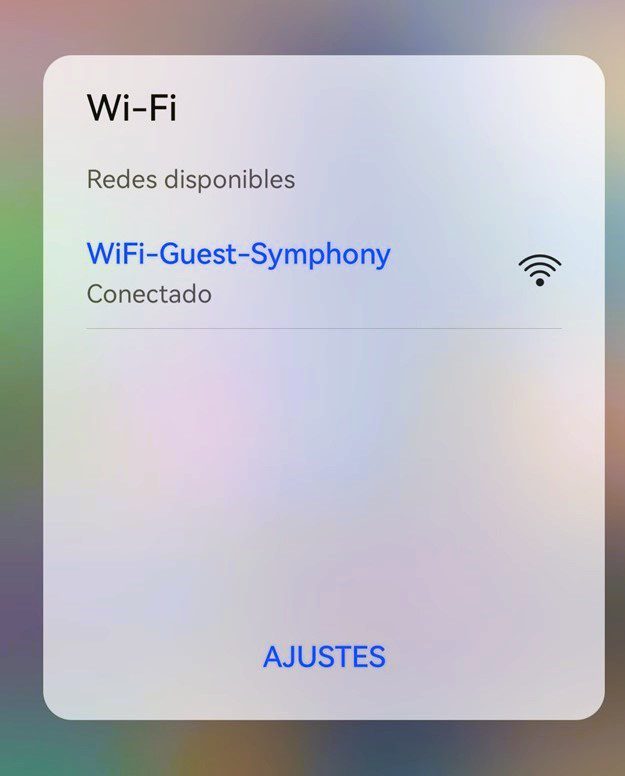Open AJUSTES for Wi-Fi settings
Viewport: 625px width, 776px height.
pyautogui.click(x=324, y=657)
